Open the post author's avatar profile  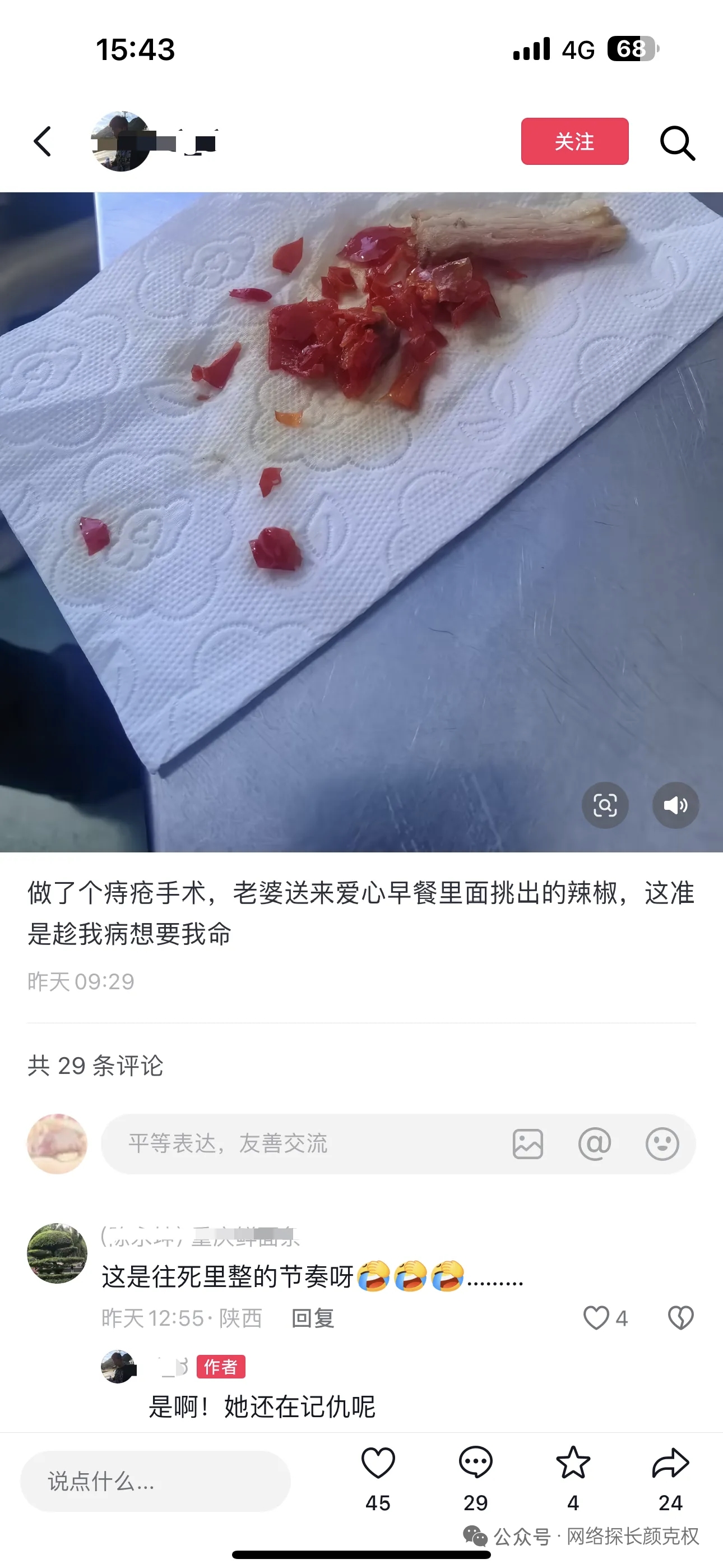click(x=121, y=142)
